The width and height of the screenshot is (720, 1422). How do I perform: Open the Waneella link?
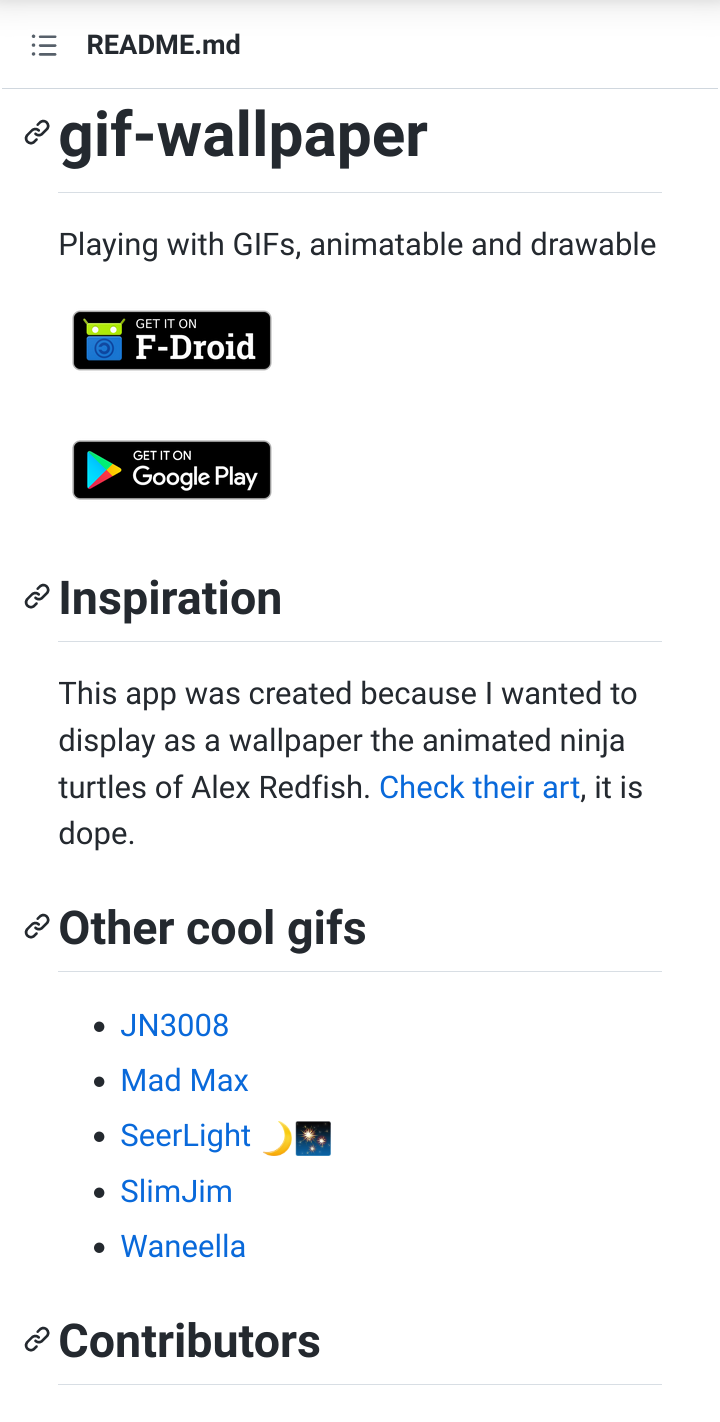pyautogui.click(x=183, y=1247)
